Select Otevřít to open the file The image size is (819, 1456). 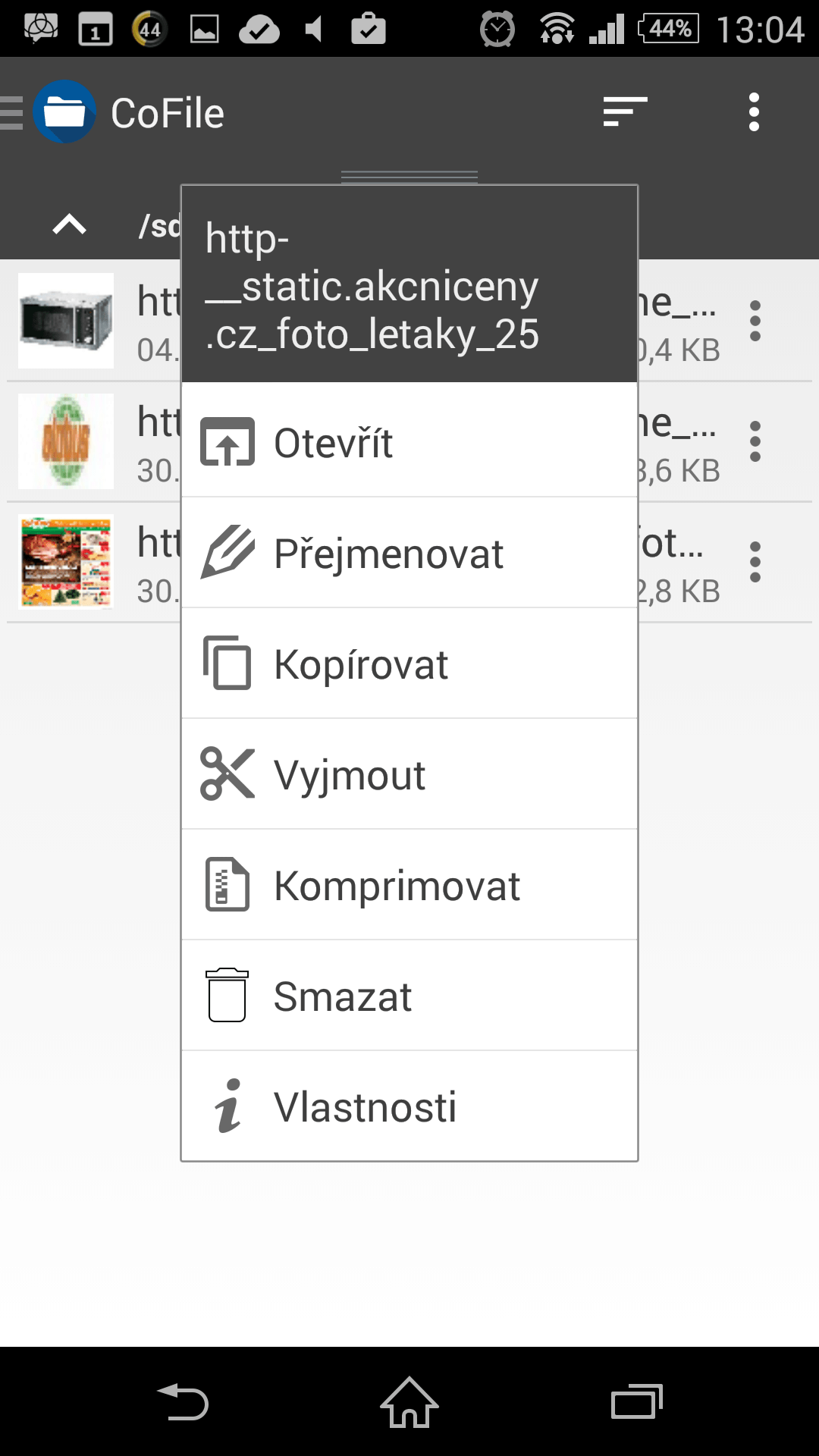409,441
